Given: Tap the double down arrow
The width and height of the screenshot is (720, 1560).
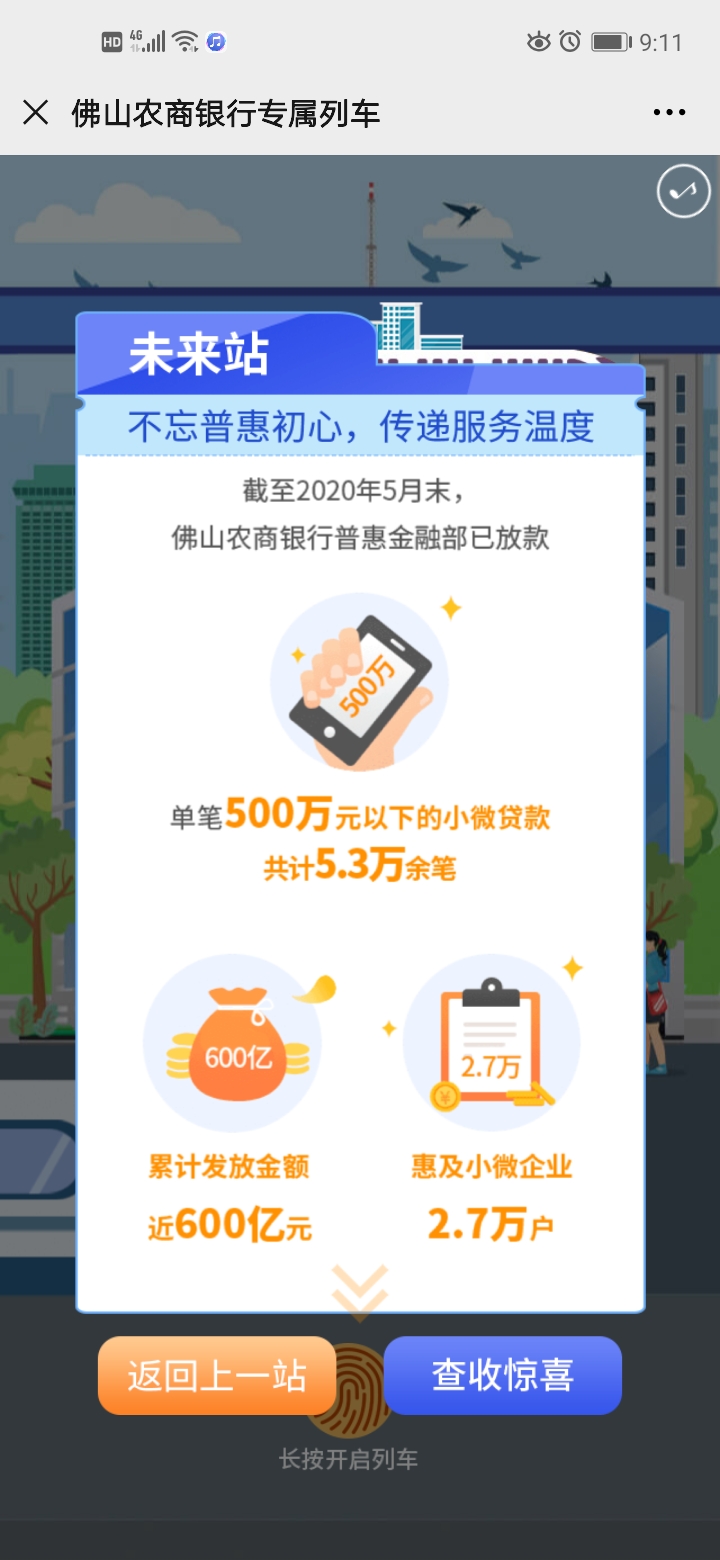Looking at the screenshot, I should point(359,1290).
